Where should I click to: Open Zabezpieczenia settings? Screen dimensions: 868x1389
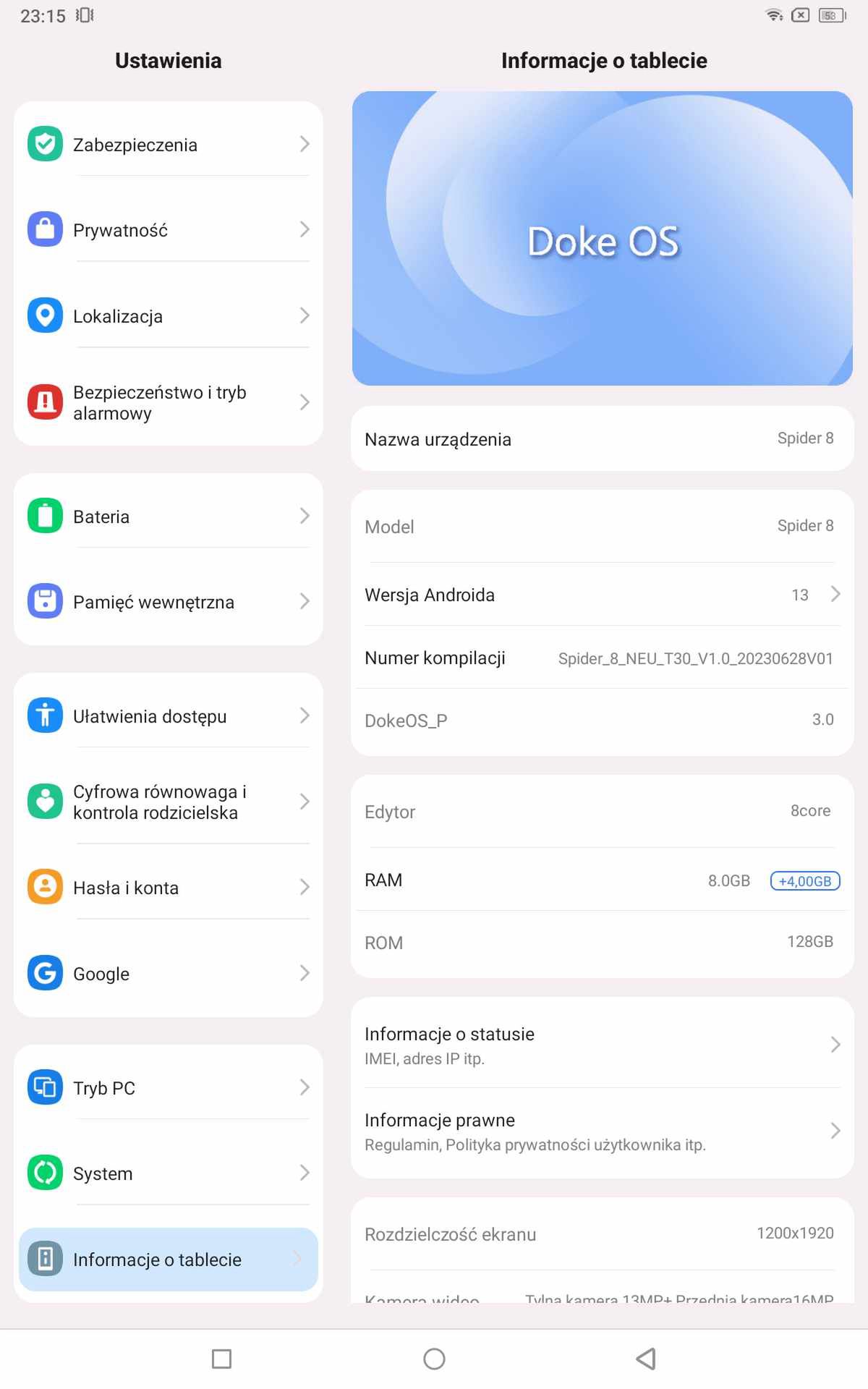point(169,145)
